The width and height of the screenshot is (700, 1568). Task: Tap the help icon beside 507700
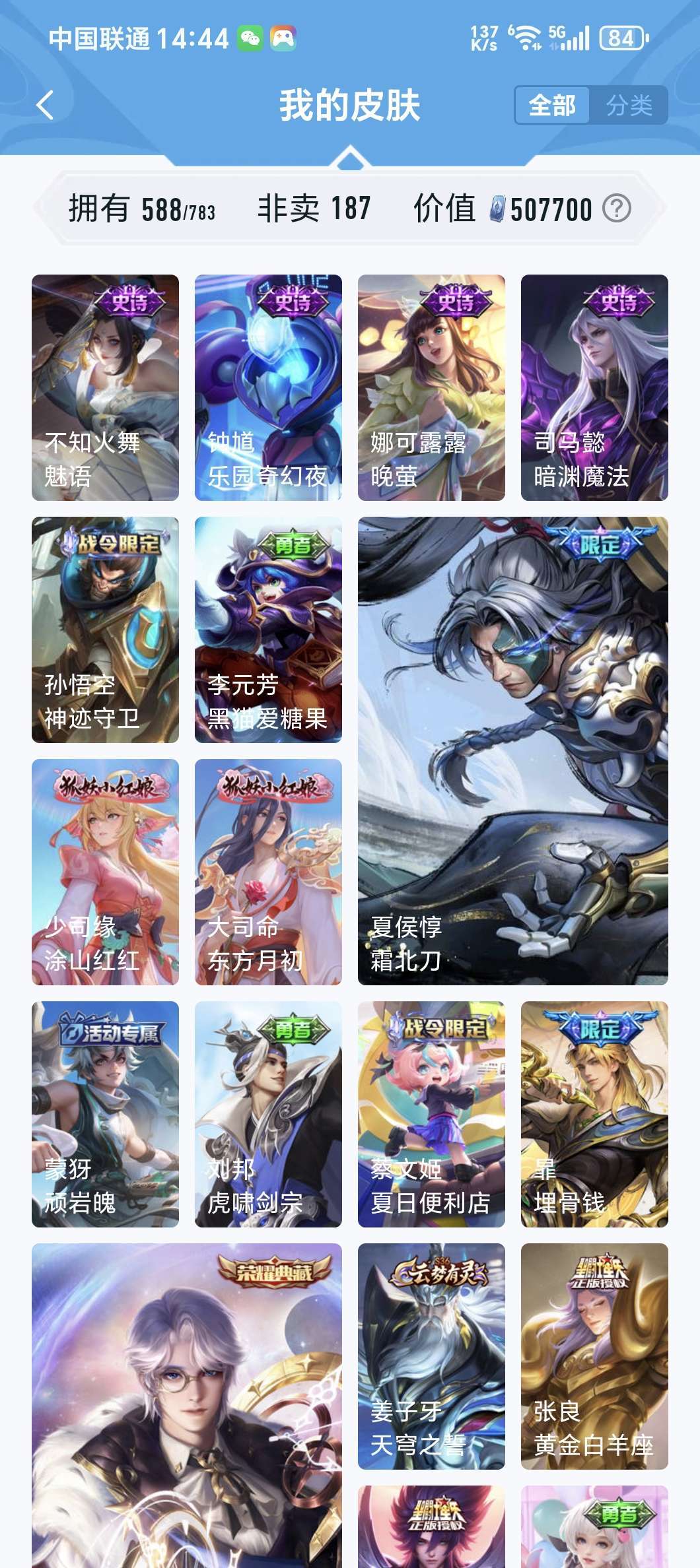click(x=617, y=209)
